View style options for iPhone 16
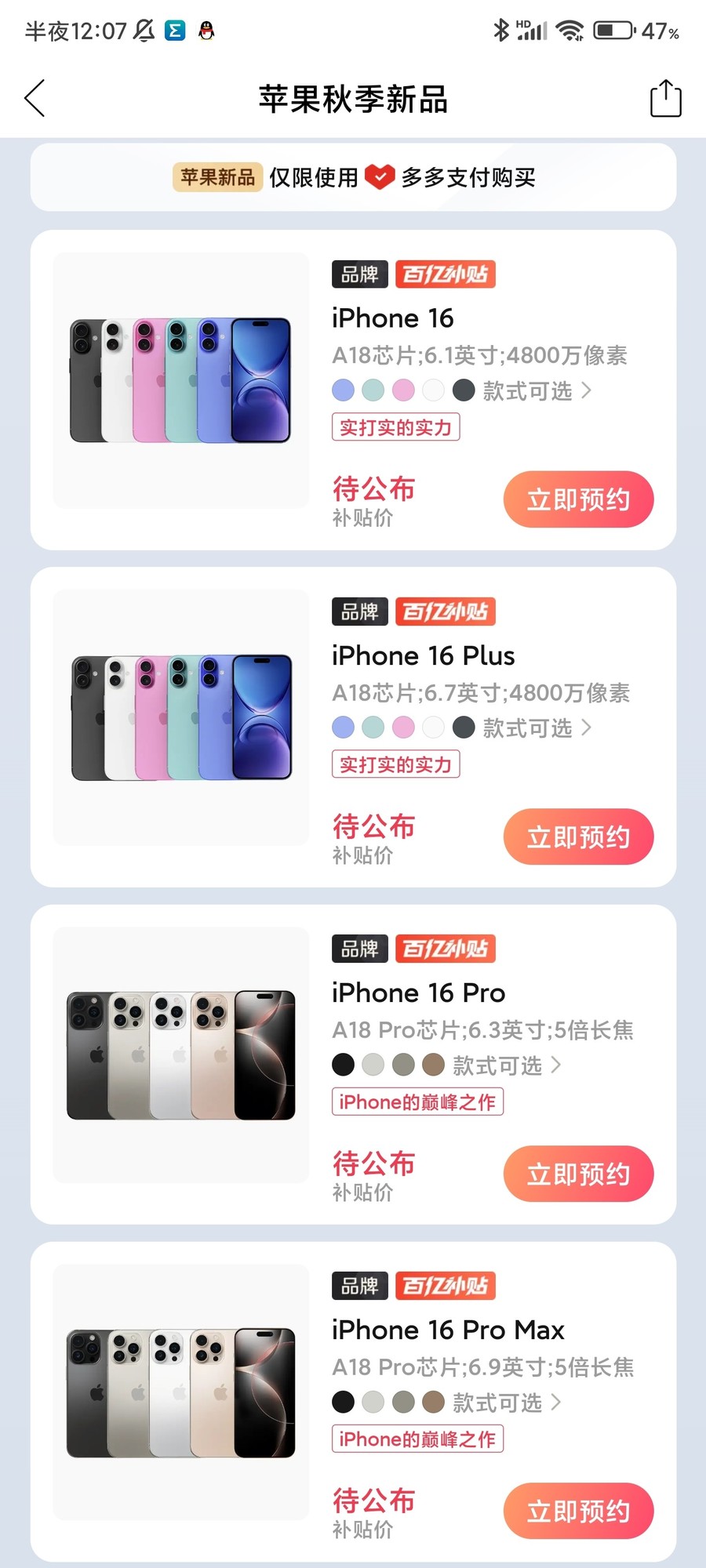The height and width of the screenshot is (1568, 706). pyautogui.click(x=537, y=390)
